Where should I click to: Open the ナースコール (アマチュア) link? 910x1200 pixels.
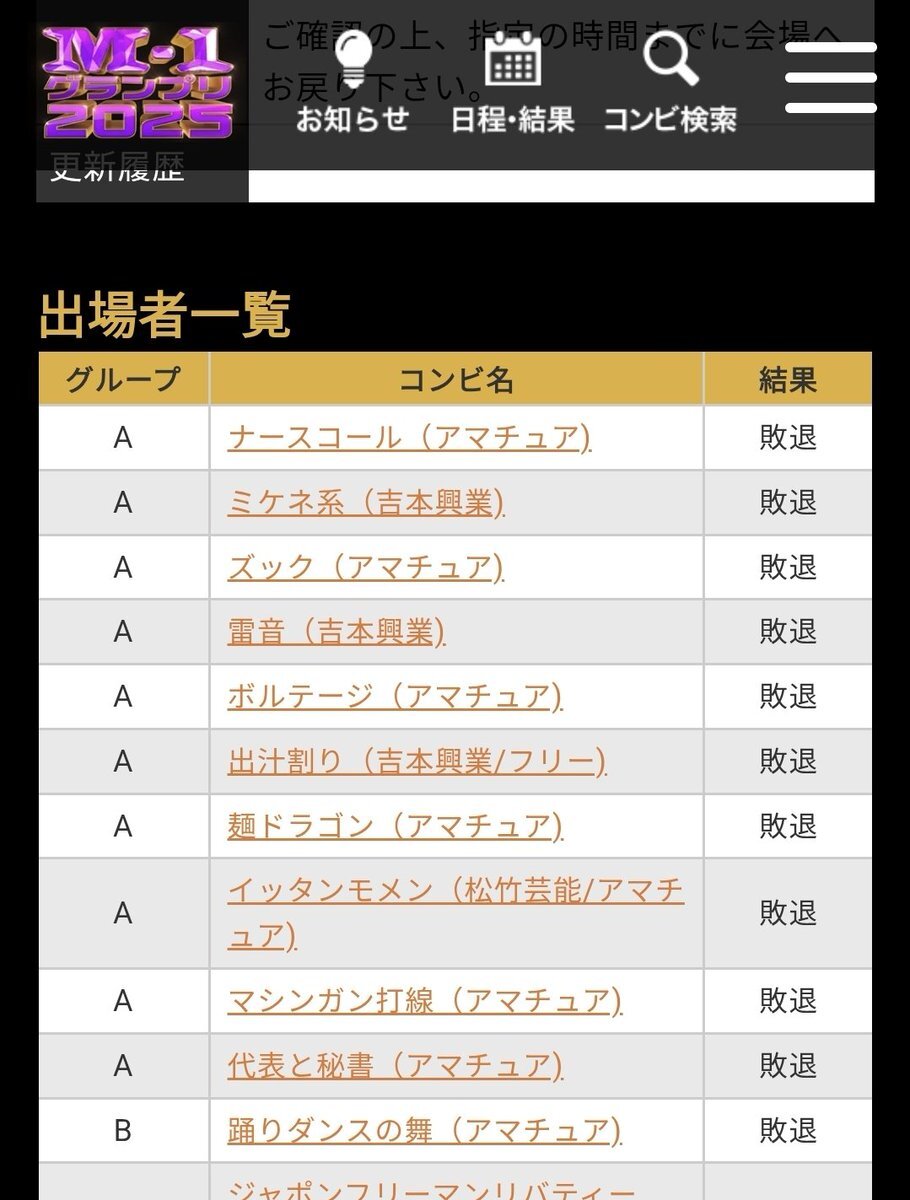coord(409,438)
